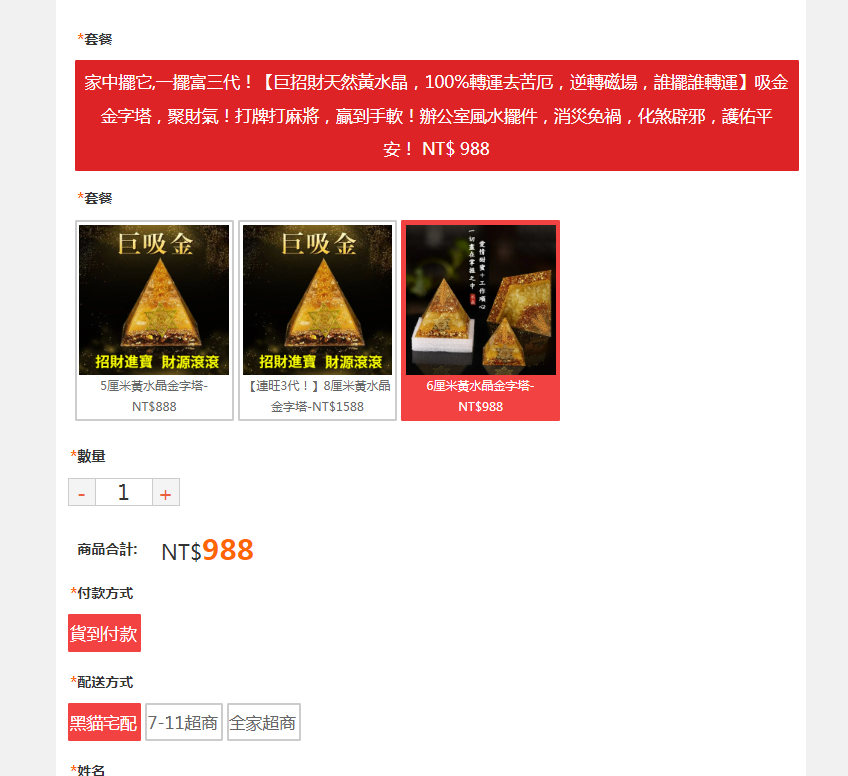This screenshot has width=848, height=776.
Task: Tap the quantity number field
Action: pos(123,493)
